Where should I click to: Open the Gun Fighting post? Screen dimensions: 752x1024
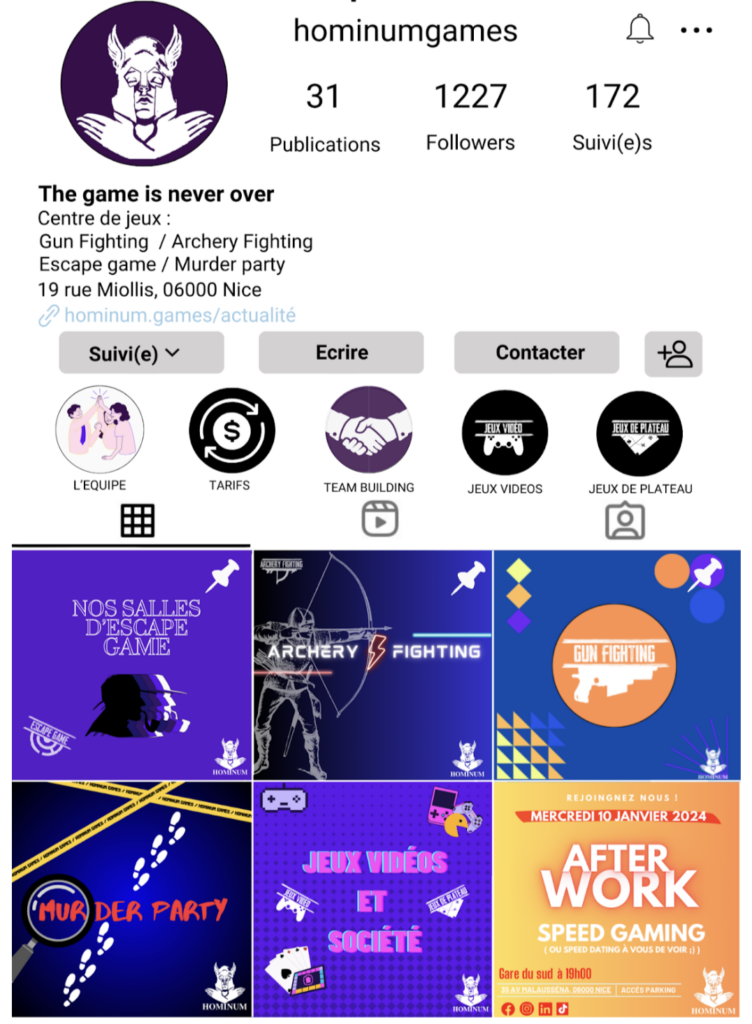[x=617, y=665]
